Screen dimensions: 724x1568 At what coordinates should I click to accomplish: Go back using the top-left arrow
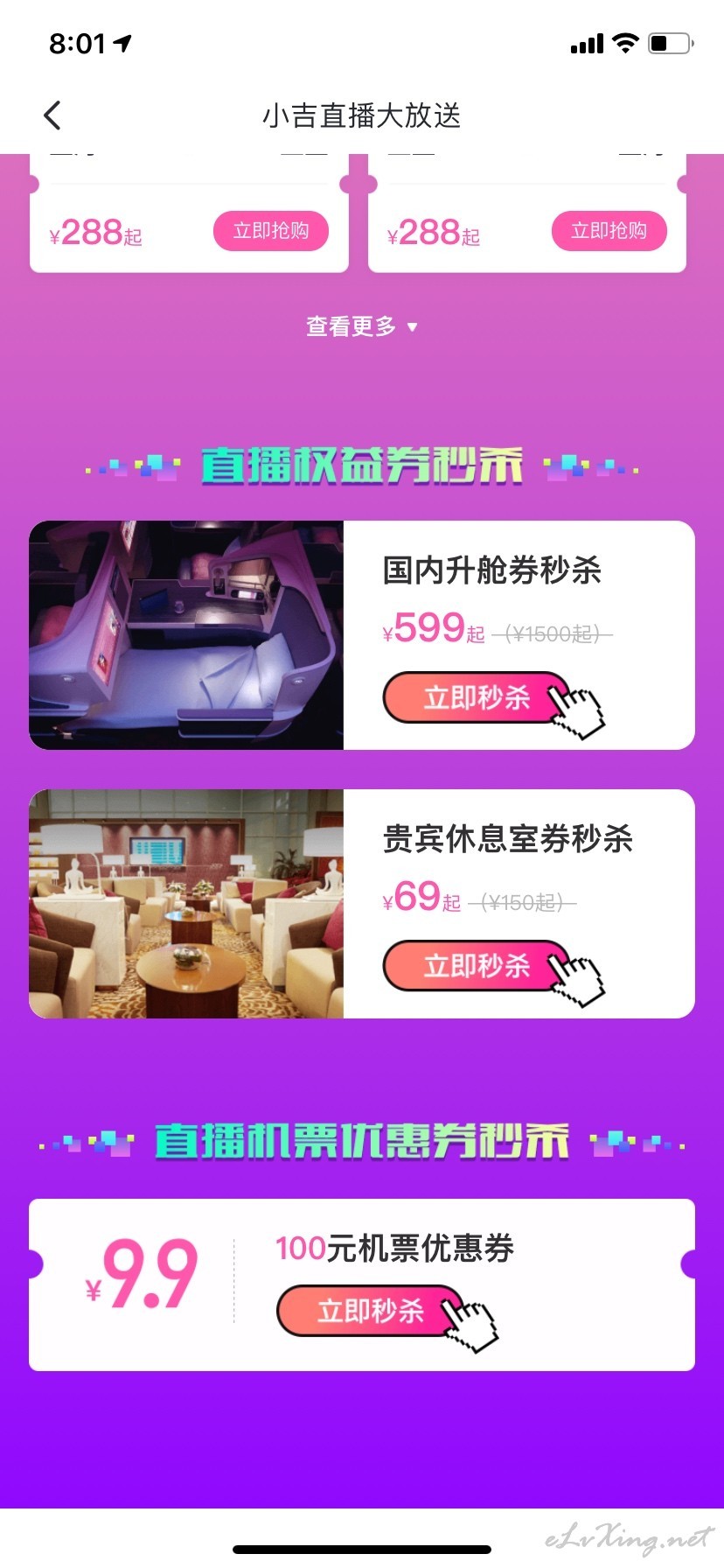pyautogui.click(x=52, y=115)
